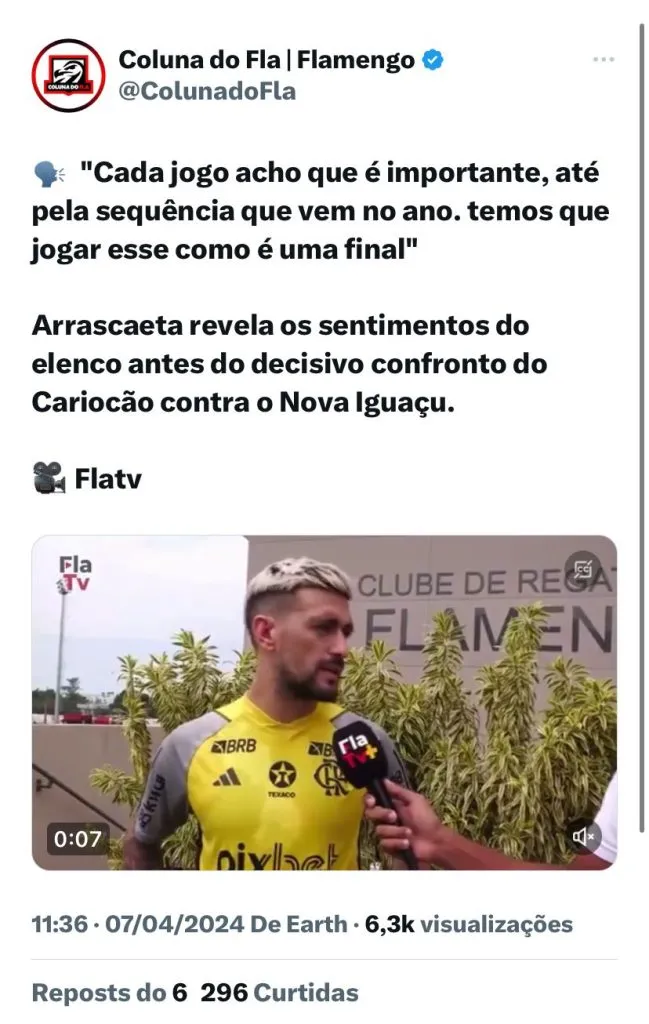The width and height of the screenshot is (649, 1024).
Task: See who liked via 296 Curtidas
Action: pos(279,993)
